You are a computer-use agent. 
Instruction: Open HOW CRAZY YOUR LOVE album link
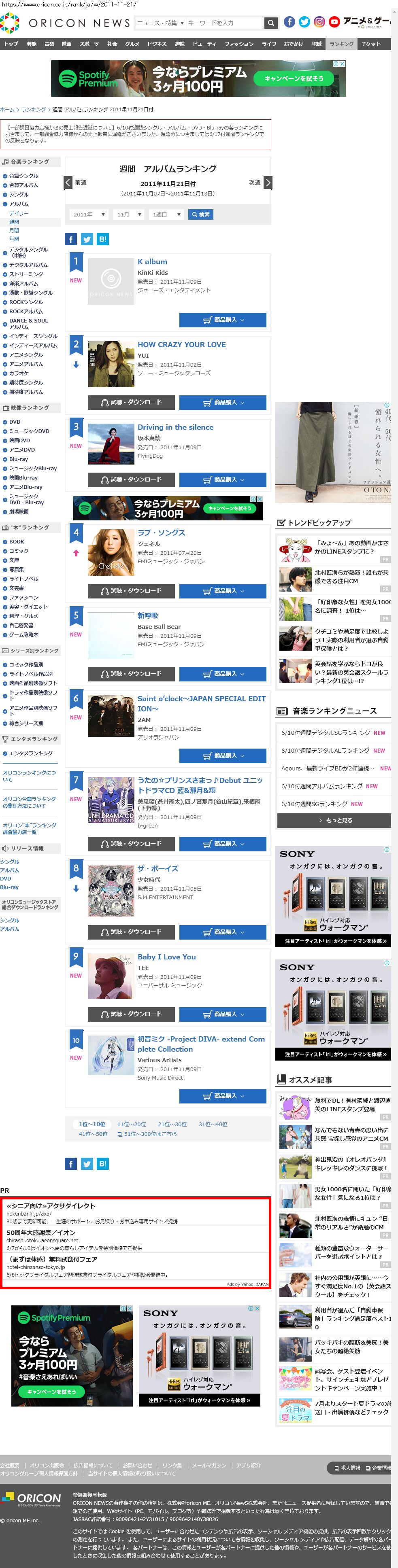(182, 344)
